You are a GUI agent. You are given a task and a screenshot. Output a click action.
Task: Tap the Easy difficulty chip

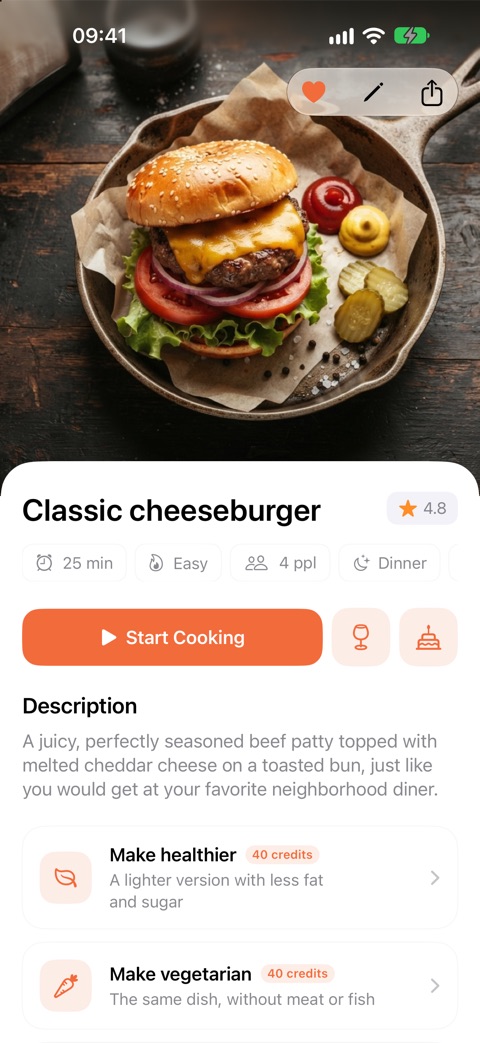[178, 563]
